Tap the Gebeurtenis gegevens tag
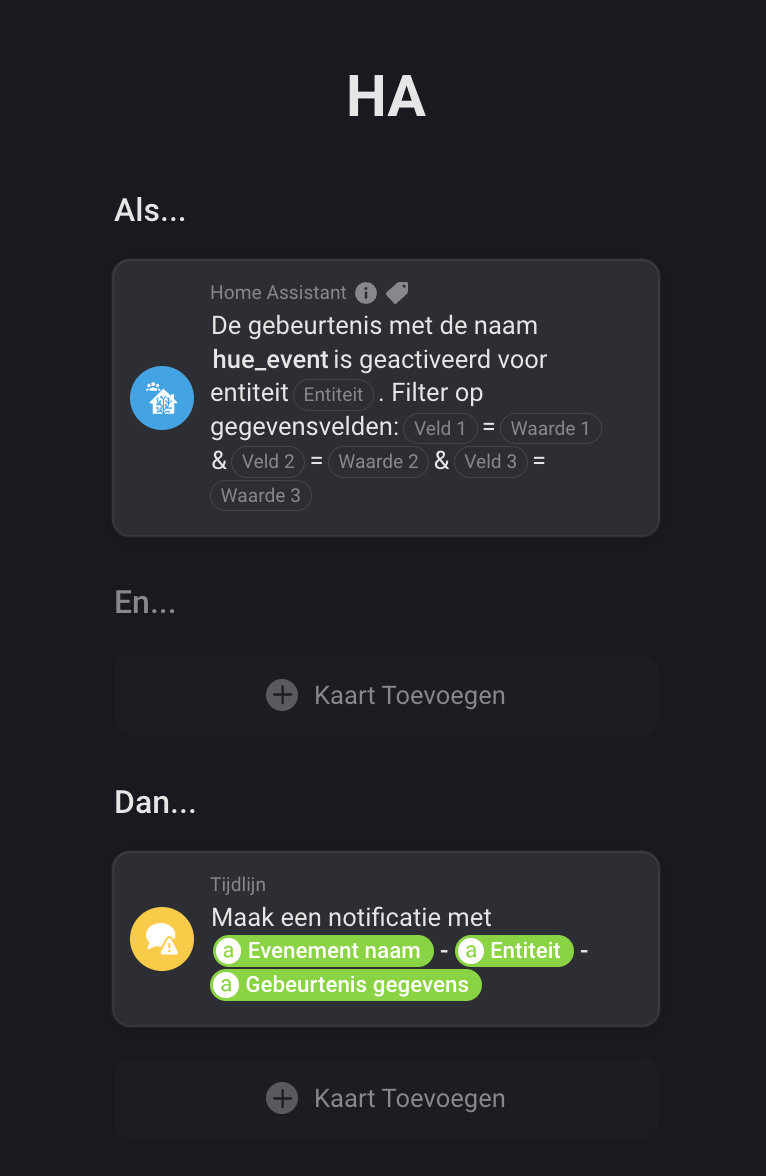 coord(346,985)
